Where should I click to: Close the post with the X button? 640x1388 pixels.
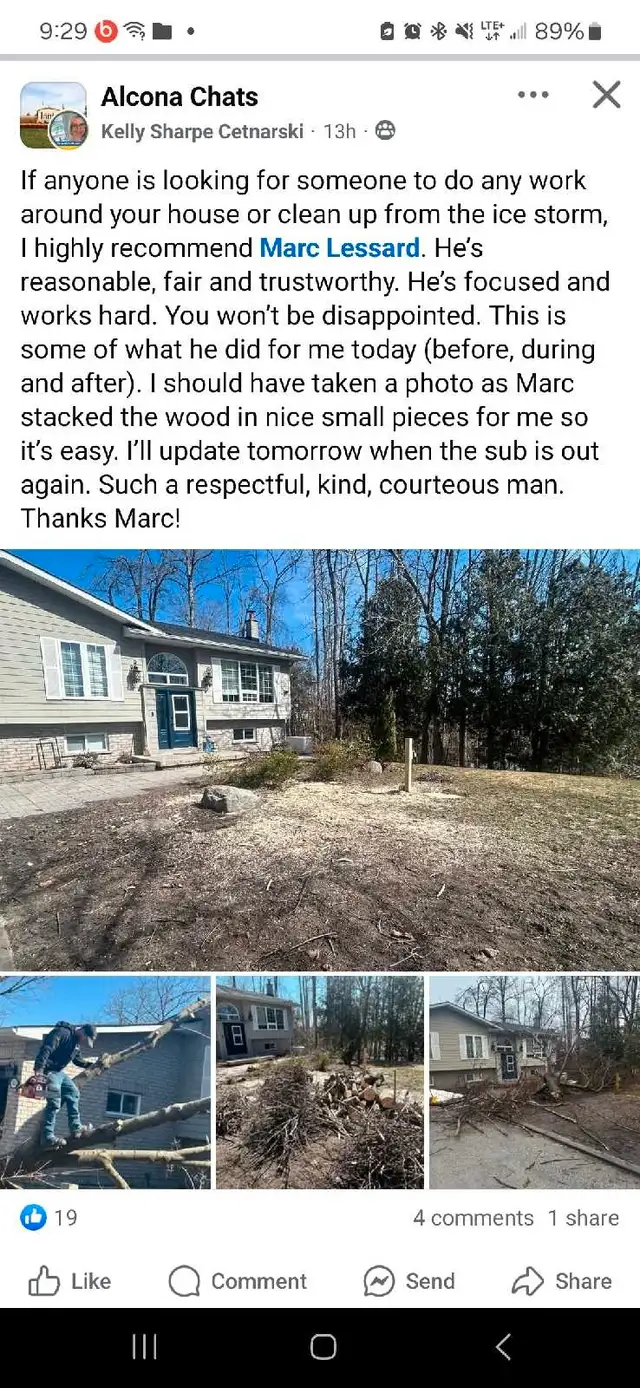point(606,95)
